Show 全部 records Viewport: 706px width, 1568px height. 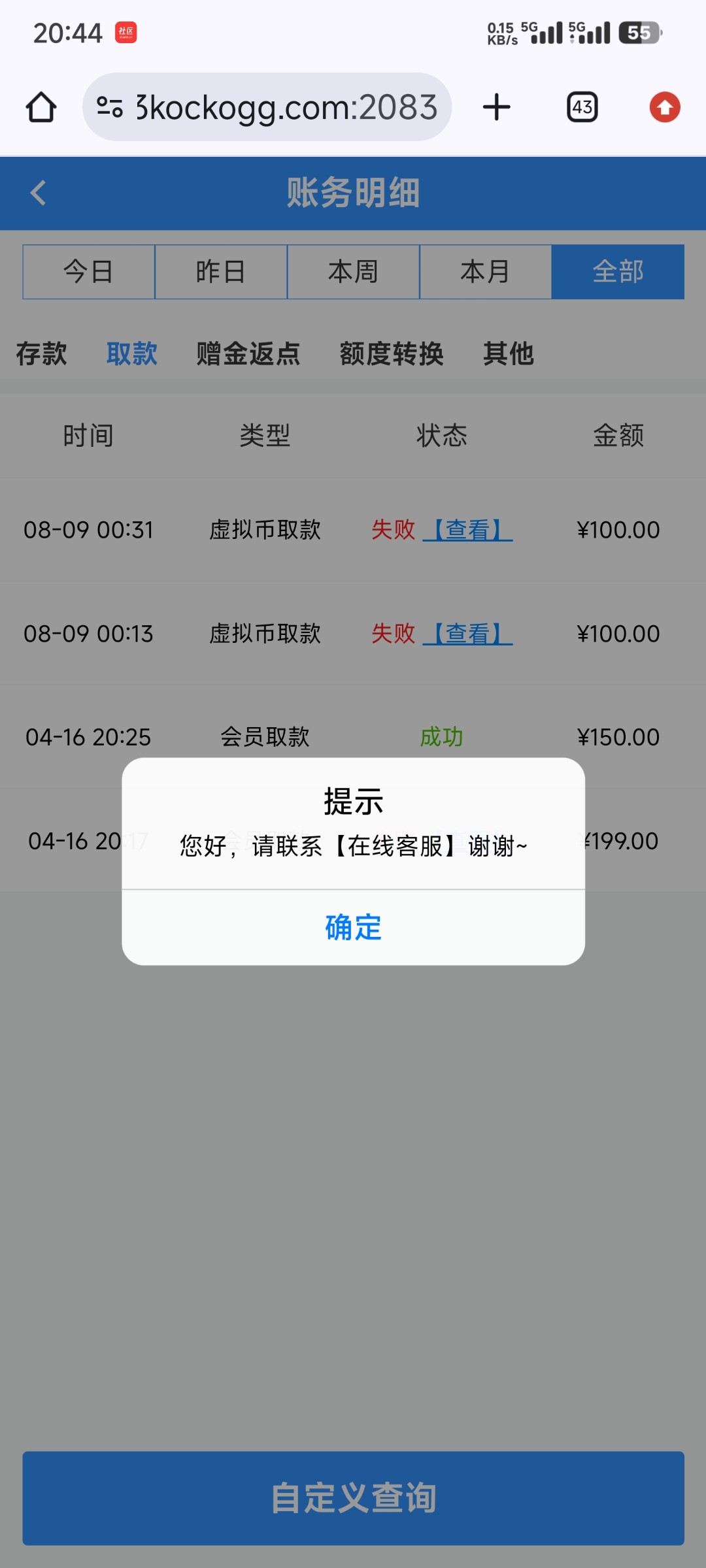click(618, 272)
